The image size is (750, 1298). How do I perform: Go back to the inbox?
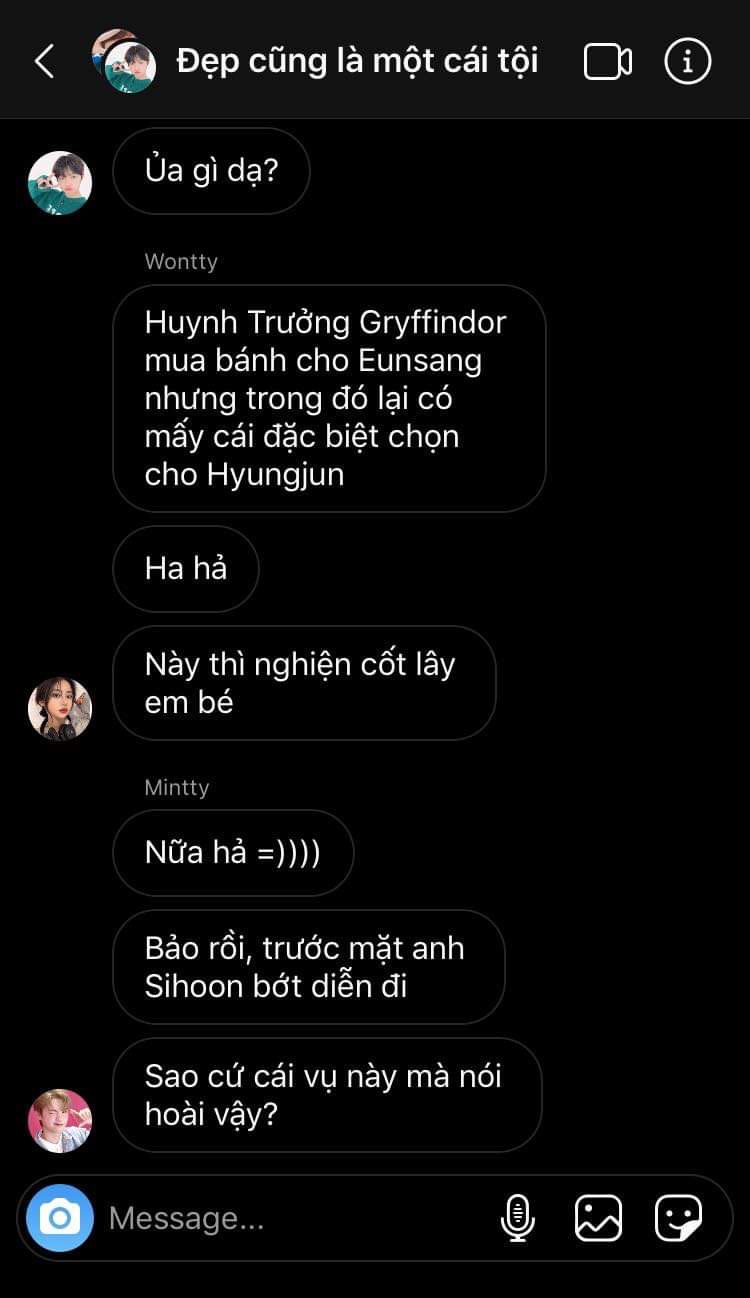pyautogui.click(x=44, y=61)
